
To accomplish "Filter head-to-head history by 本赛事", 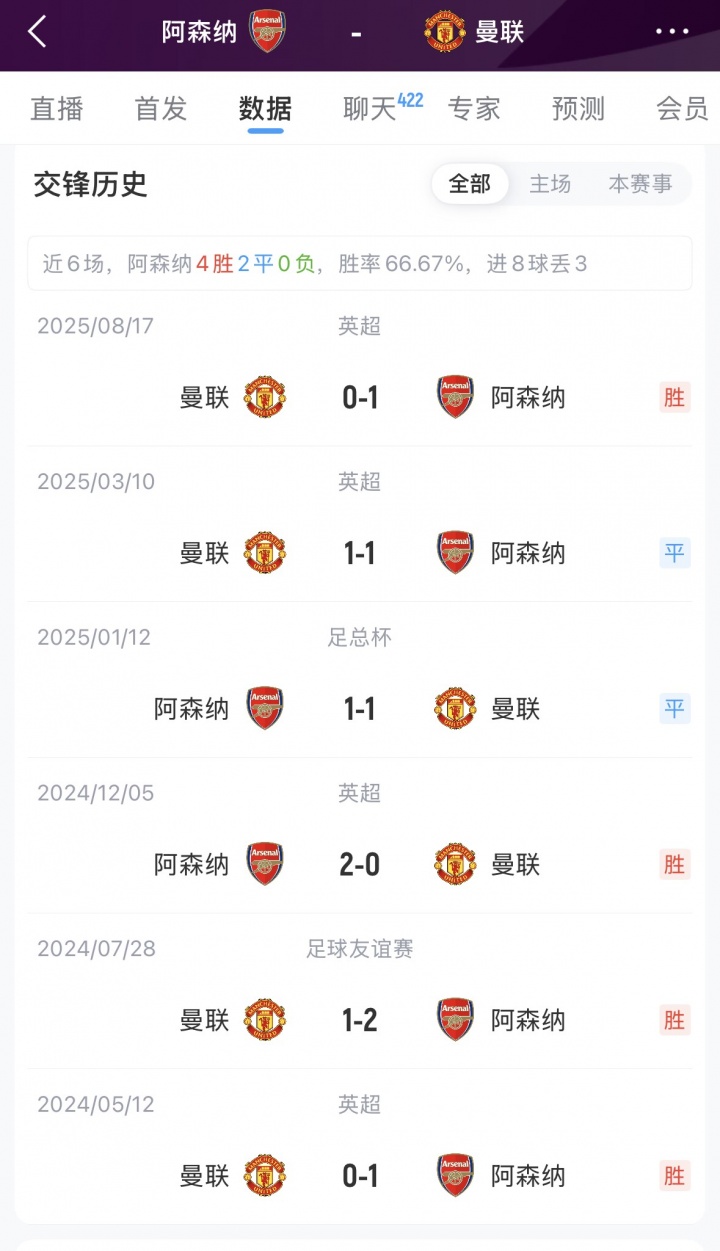I will (x=640, y=184).
